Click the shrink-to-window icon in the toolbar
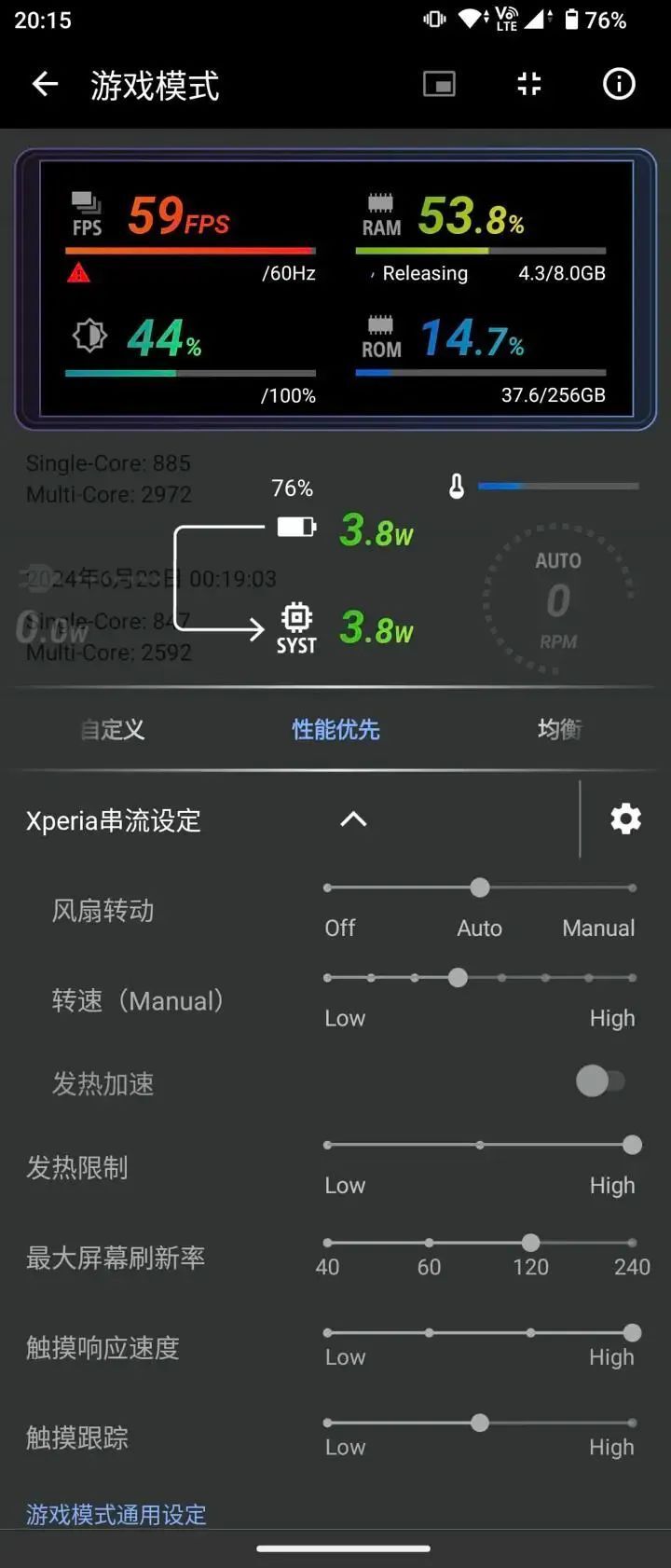 pos(528,84)
